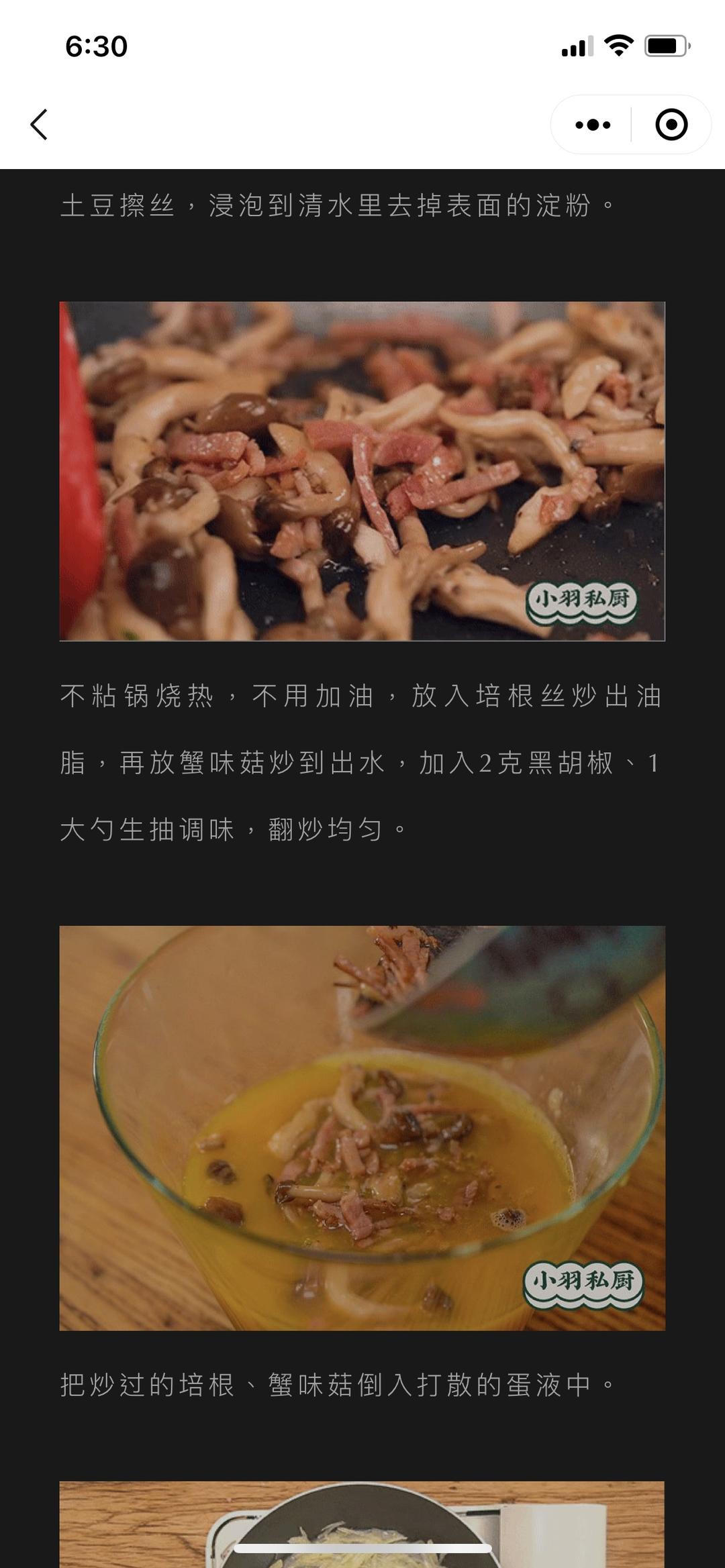Tap the battery level fill indicator
The height and width of the screenshot is (1568, 725).
[661, 44]
